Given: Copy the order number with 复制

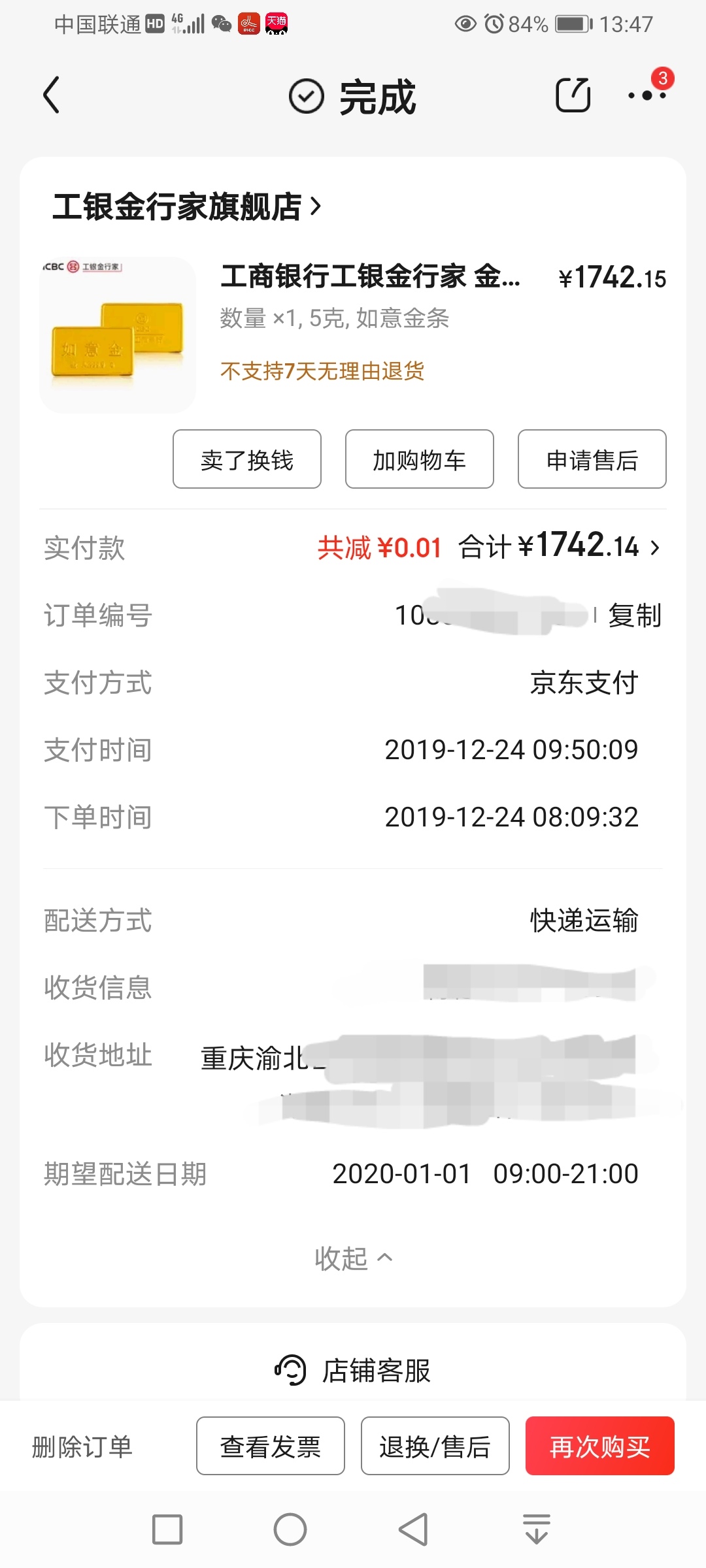Looking at the screenshot, I should 634,615.
